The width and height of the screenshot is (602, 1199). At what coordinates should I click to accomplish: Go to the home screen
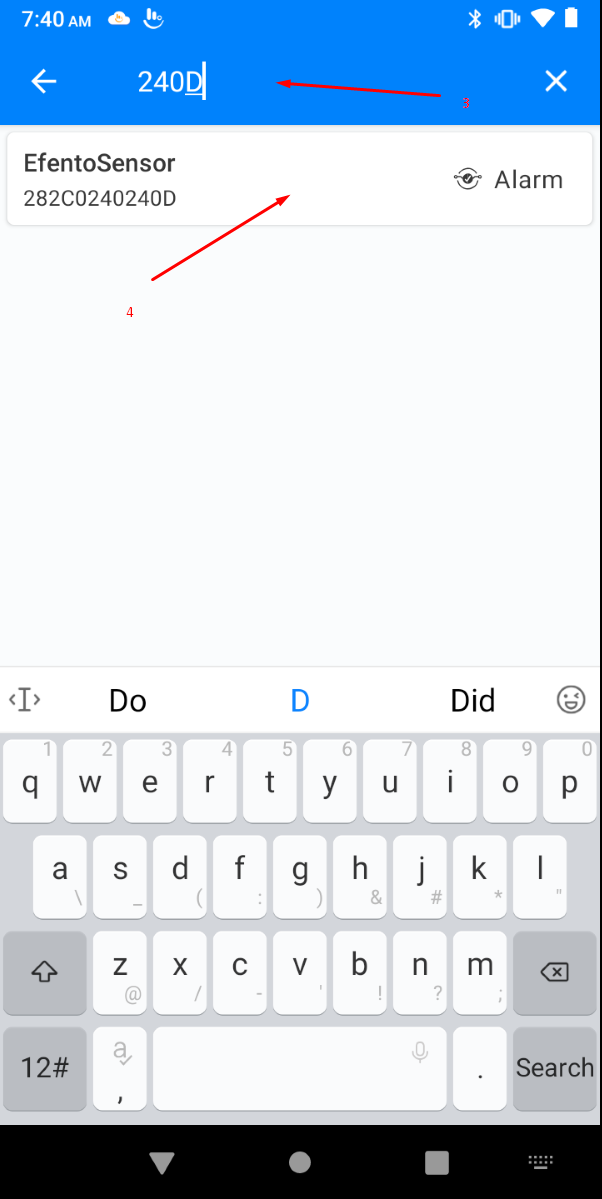pyautogui.click(x=300, y=1162)
